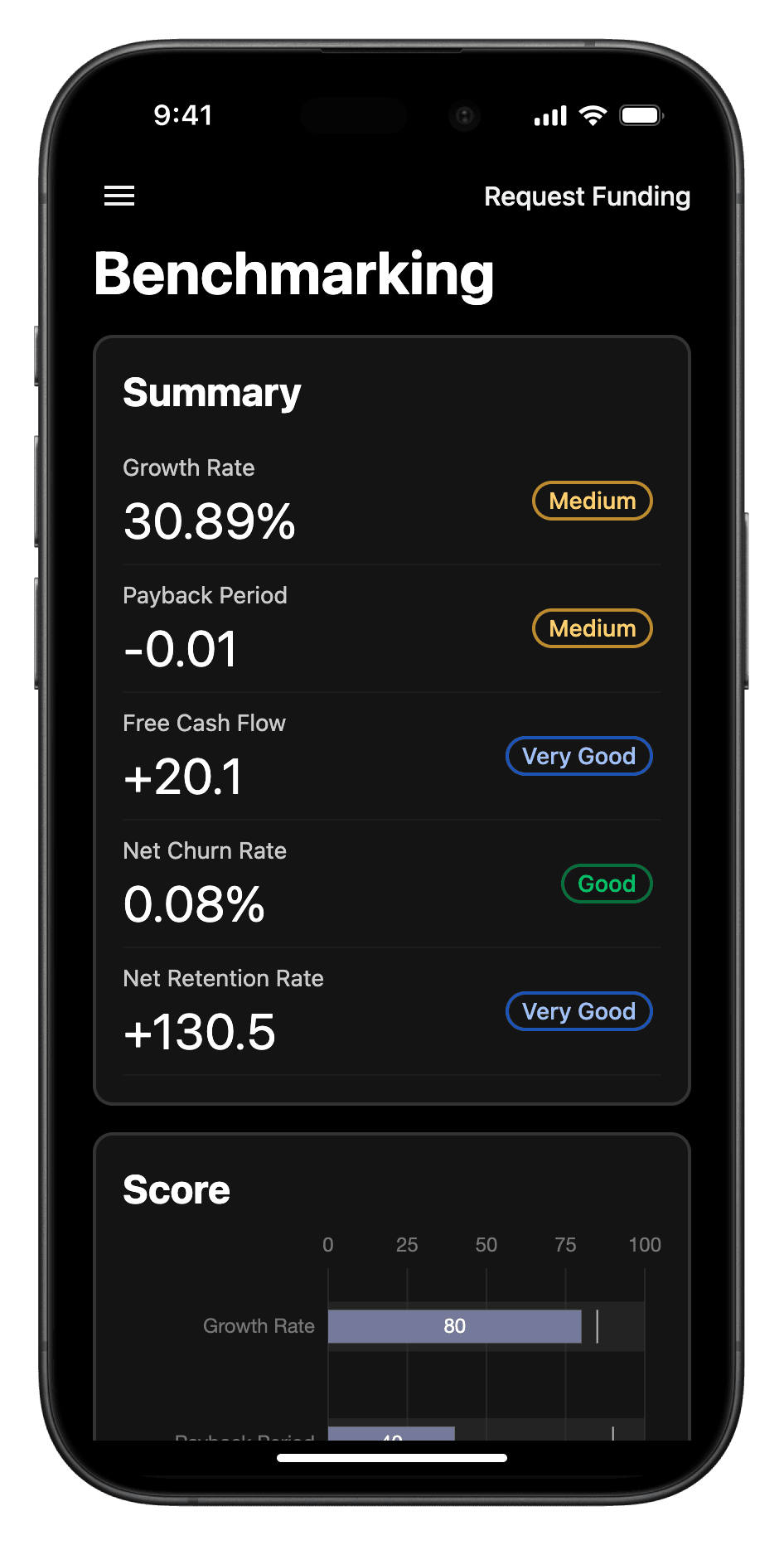Tap the Very Good badge for Free Cash Flow
Image resolution: width=784 pixels, height=1545 pixels.
pos(578,756)
